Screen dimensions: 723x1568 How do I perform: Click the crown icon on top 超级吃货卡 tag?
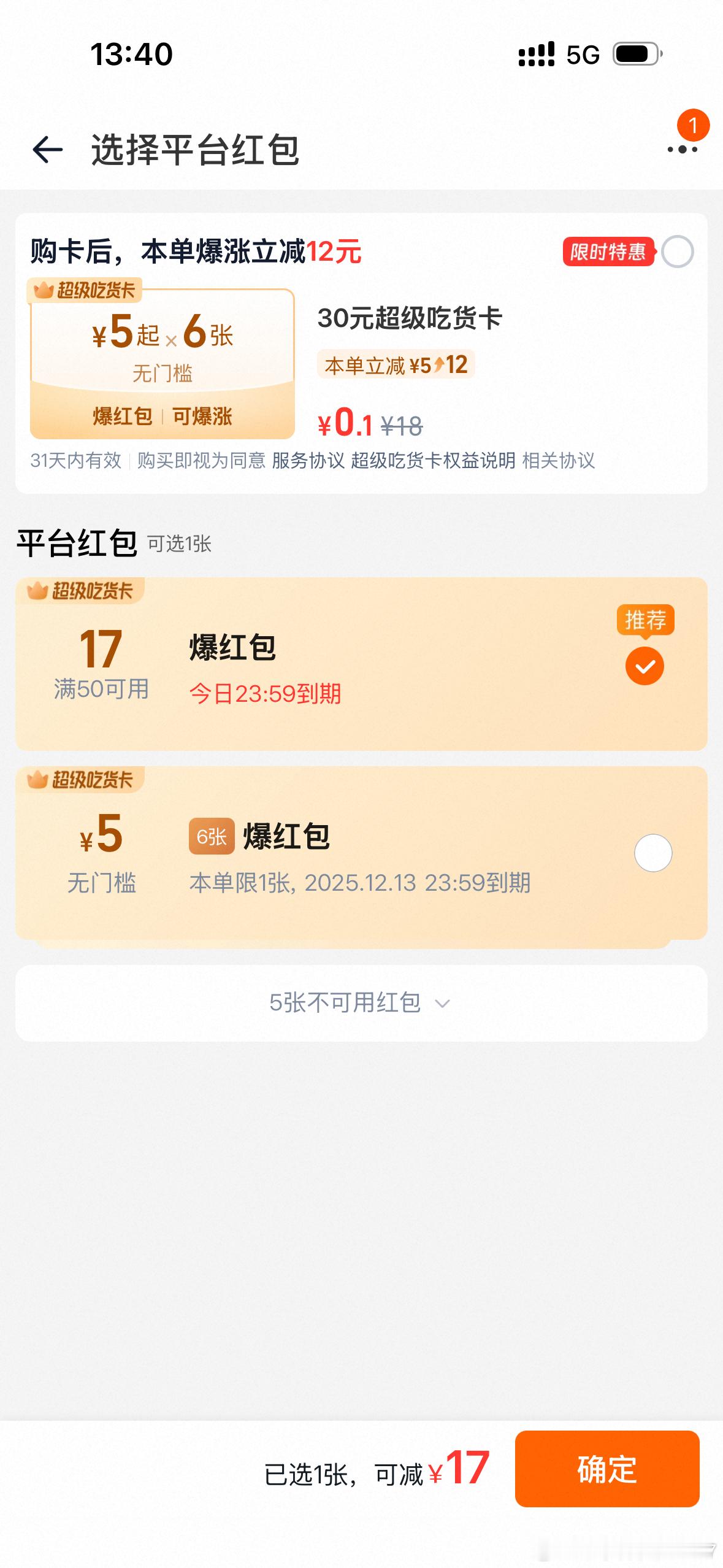(x=44, y=289)
